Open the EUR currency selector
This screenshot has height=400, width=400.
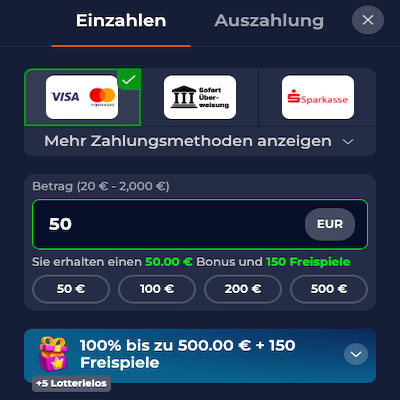[330, 224]
